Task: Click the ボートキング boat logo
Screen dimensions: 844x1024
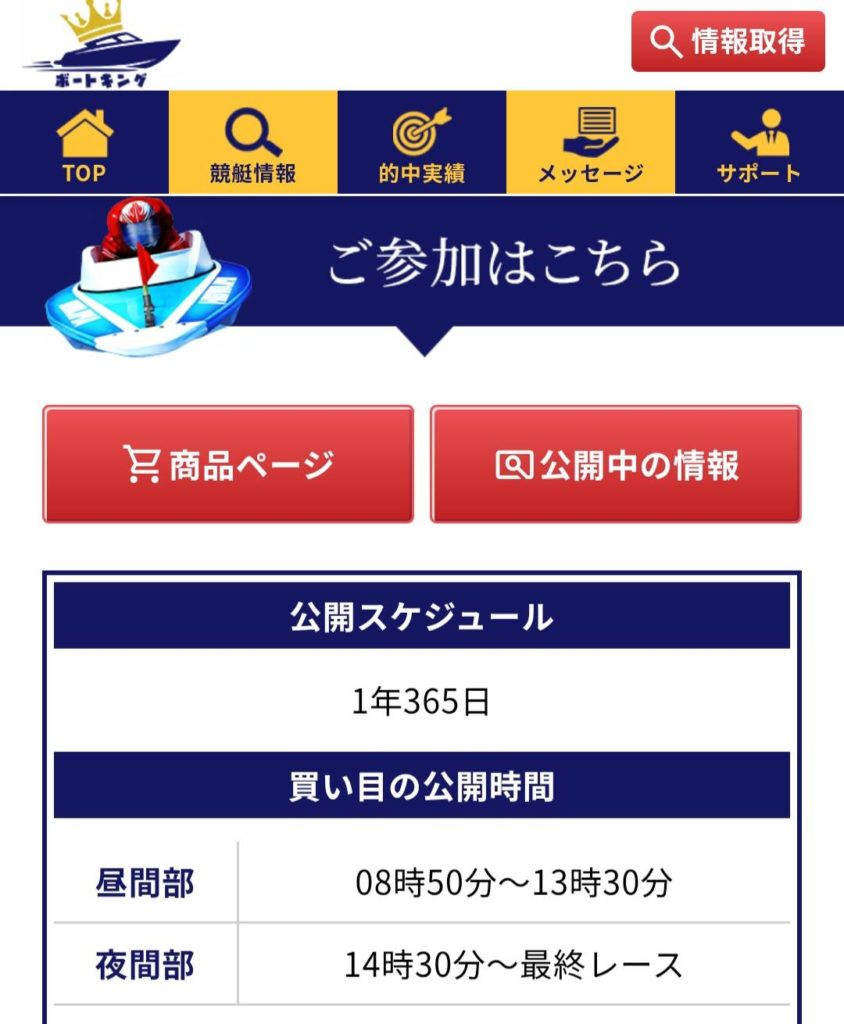Action: (112, 48)
